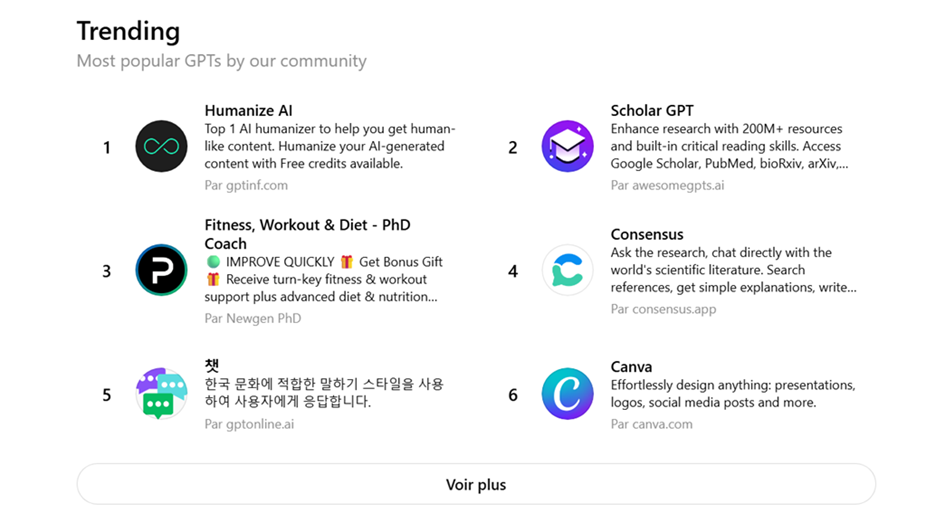Image resolution: width=945 pixels, height=532 pixels.
Task: Choose the Consensus research GPT
Action: 647,235
